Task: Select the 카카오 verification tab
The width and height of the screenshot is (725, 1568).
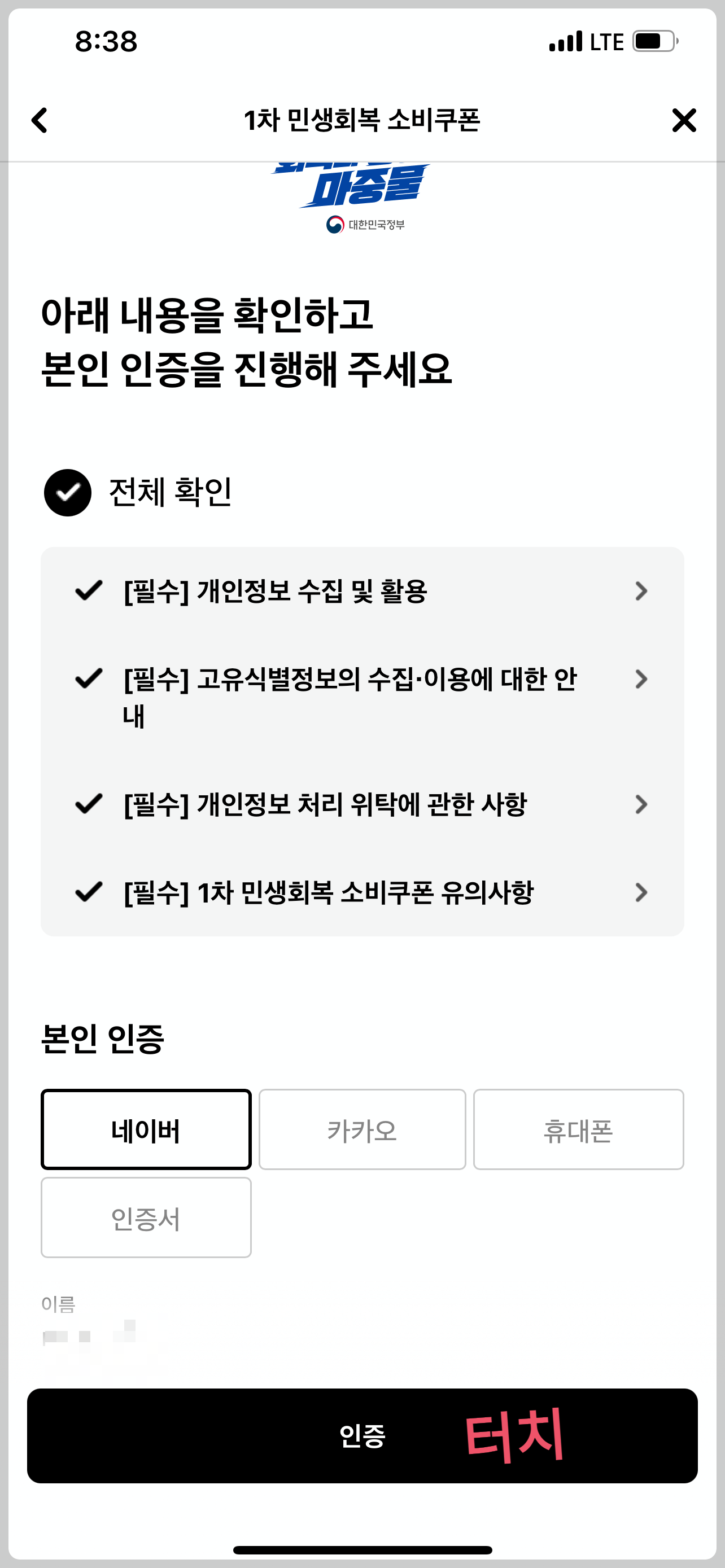Action: (361, 1130)
